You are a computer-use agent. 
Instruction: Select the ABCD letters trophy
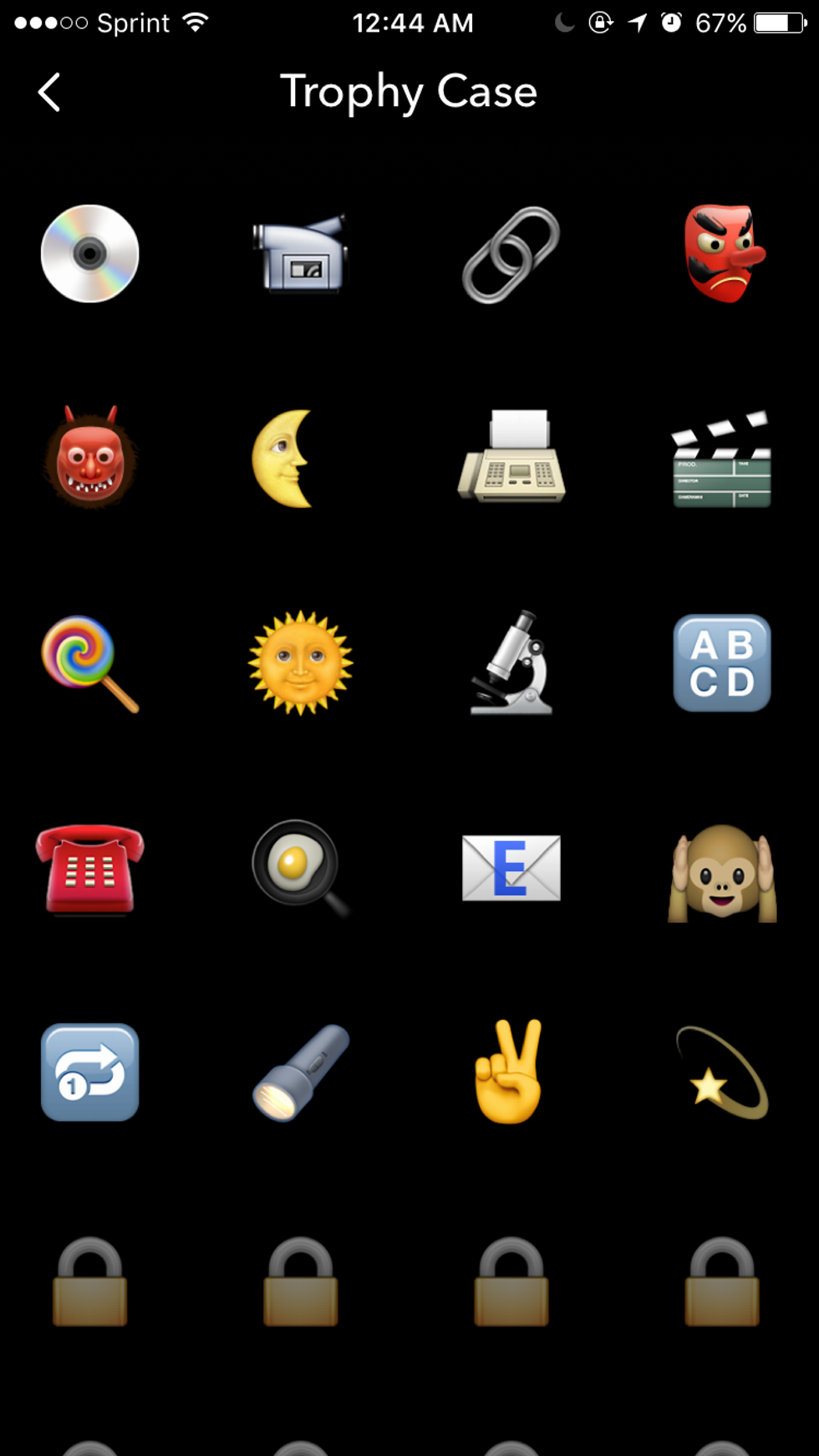[x=722, y=663]
